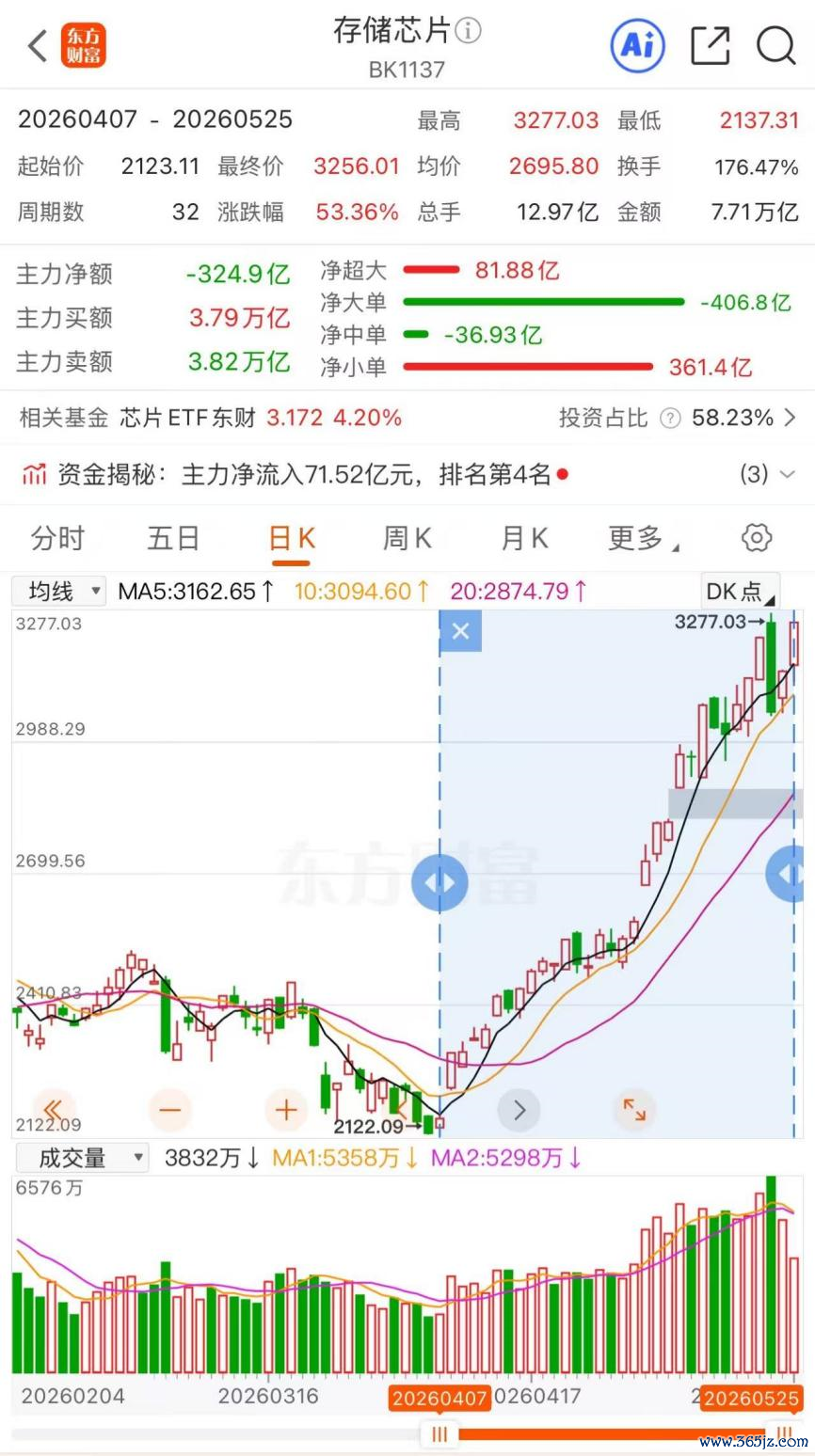
Task: Switch to the 分时 tab
Action: [57, 538]
